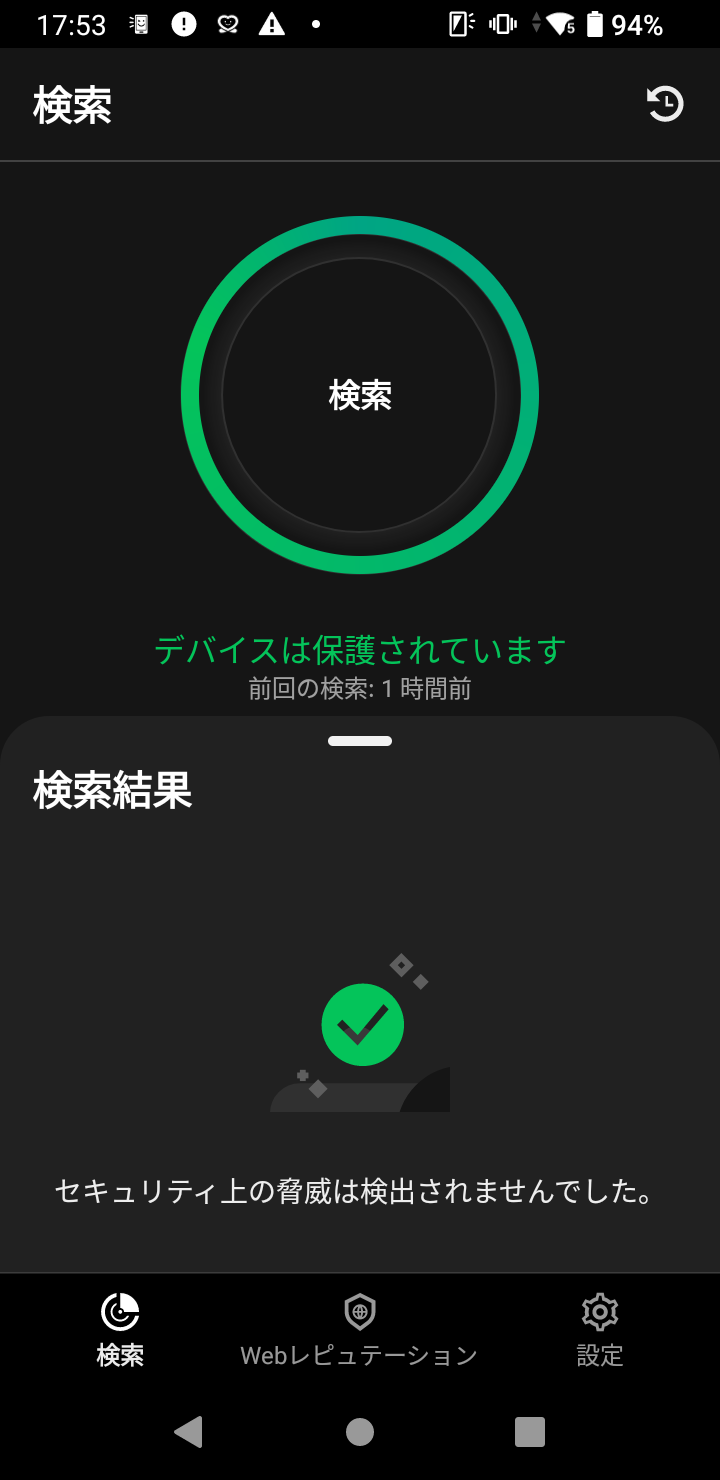Open the 設定 tab

coord(600,1331)
